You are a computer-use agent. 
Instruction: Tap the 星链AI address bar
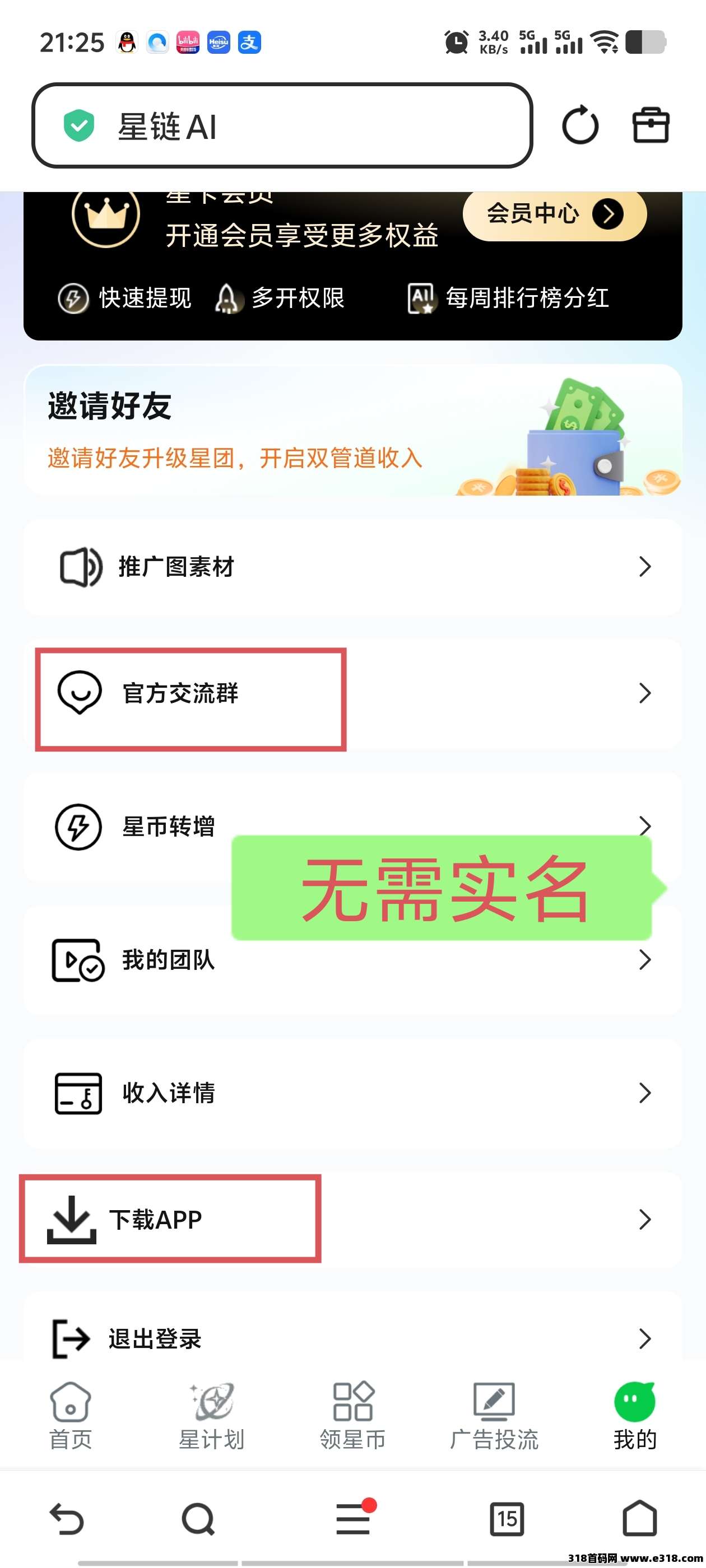coord(281,126)
